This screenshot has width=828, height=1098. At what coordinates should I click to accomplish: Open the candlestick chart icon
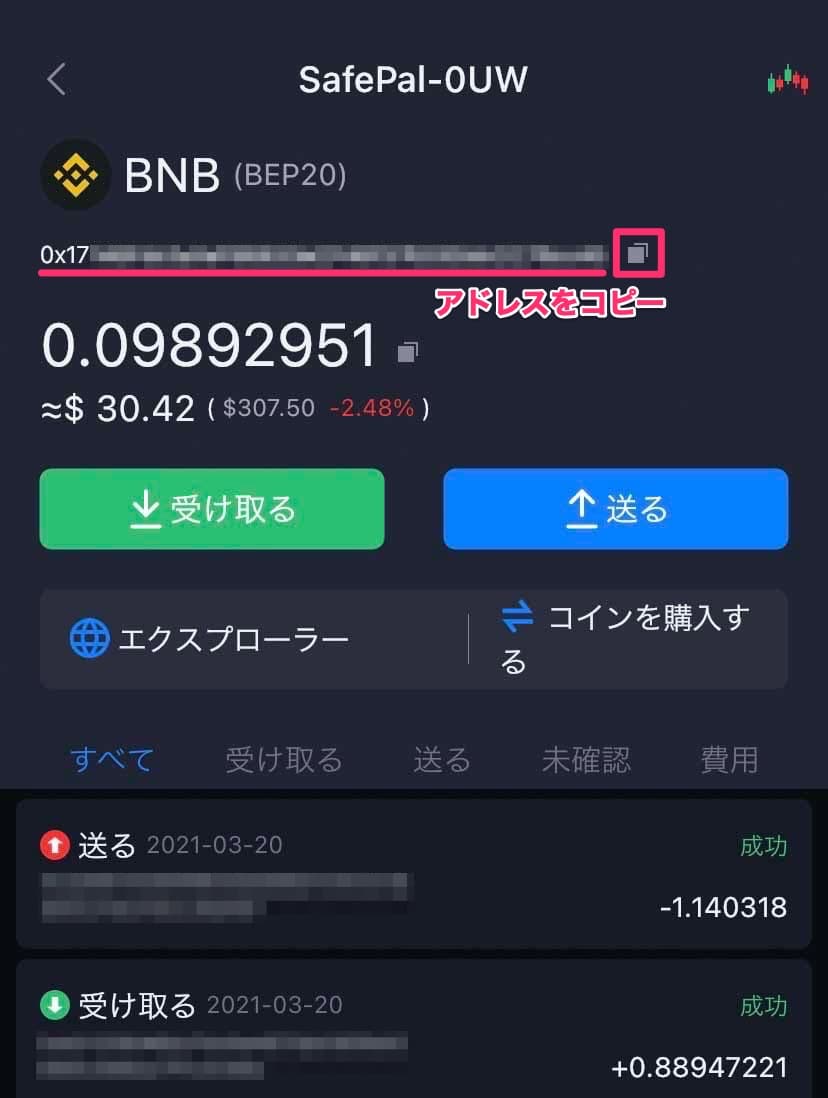pyautogui.click(x=787, y=80)
